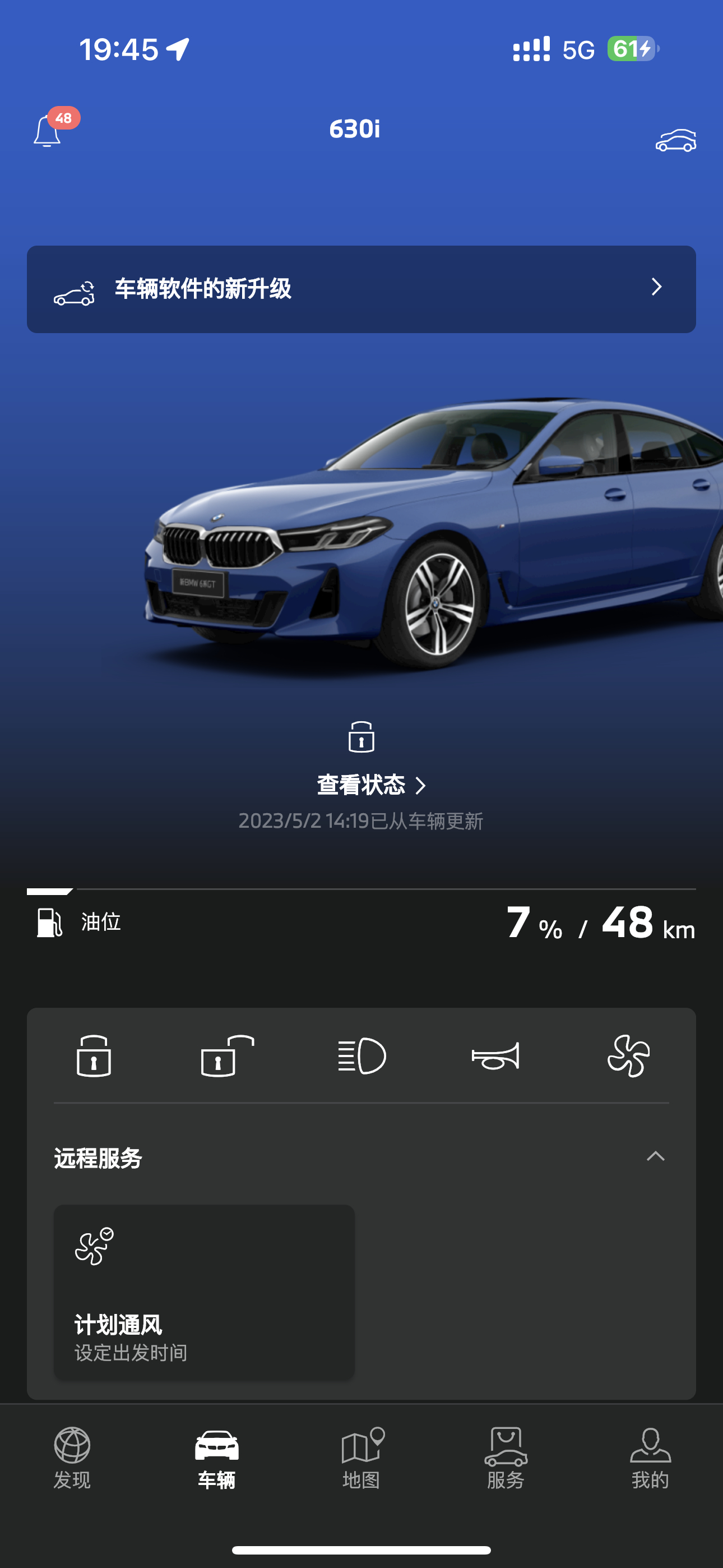The width and height of the screenshot is (723, 1568).
Task: Unlock the vehicle remotely
Action: pos(228,1055)
